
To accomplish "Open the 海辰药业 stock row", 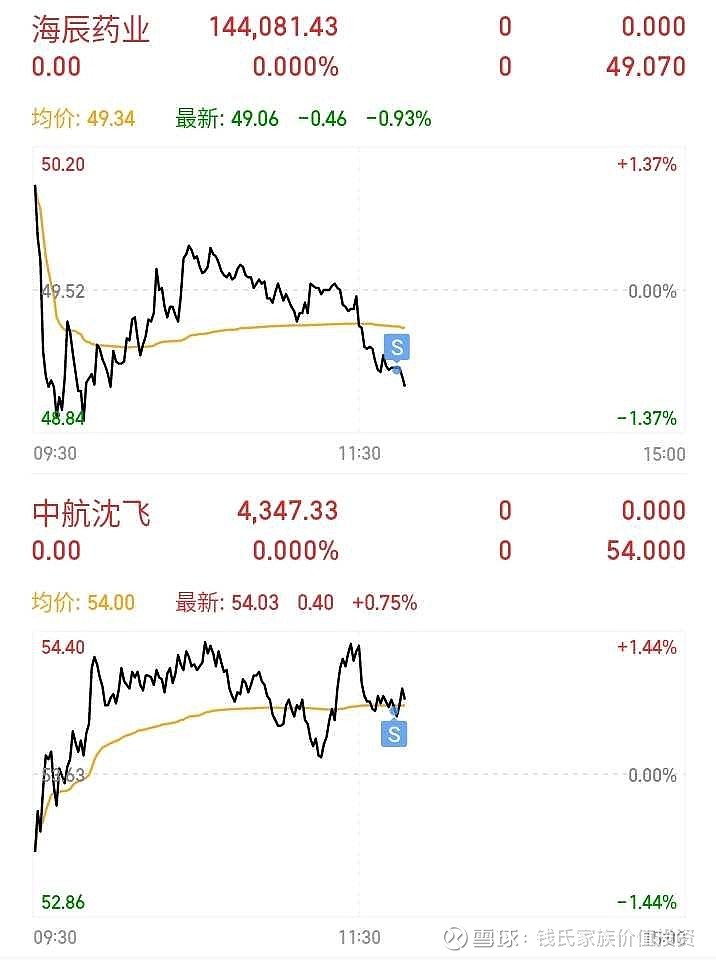I will (91, 30).
